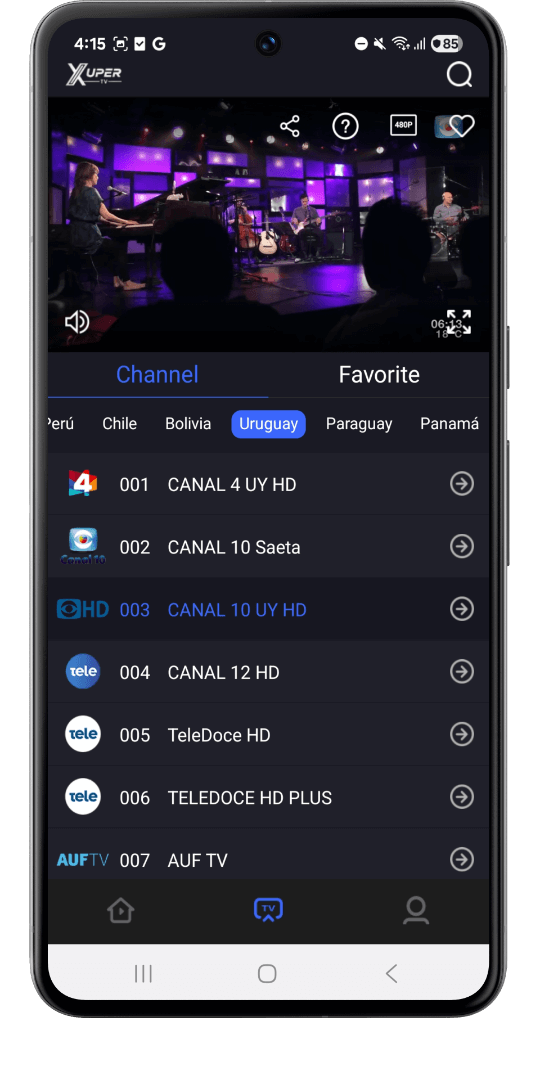Tap the system back button
Image resolution: width=550 pixels, height=1080 pixels.
[x=391, y=973]
